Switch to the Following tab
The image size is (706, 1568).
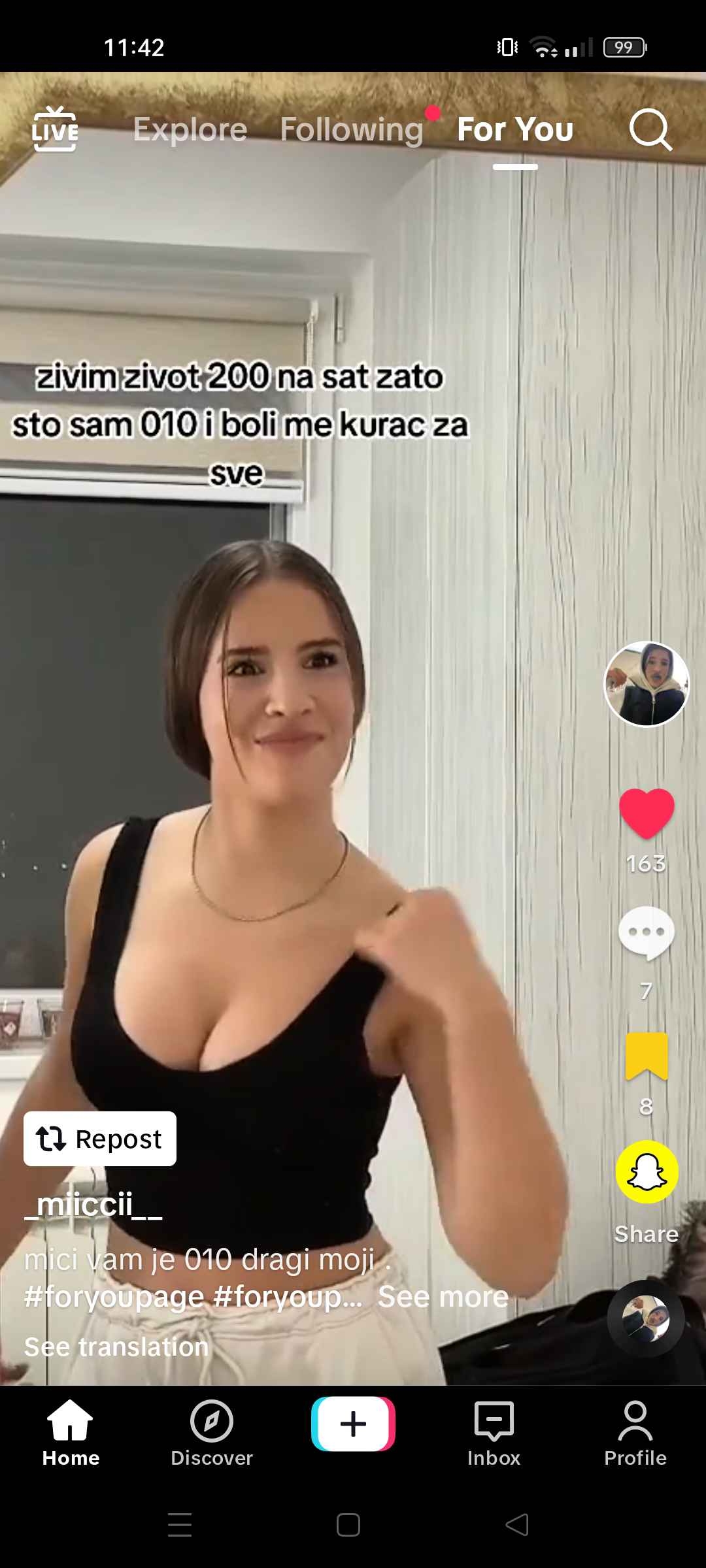352,129
